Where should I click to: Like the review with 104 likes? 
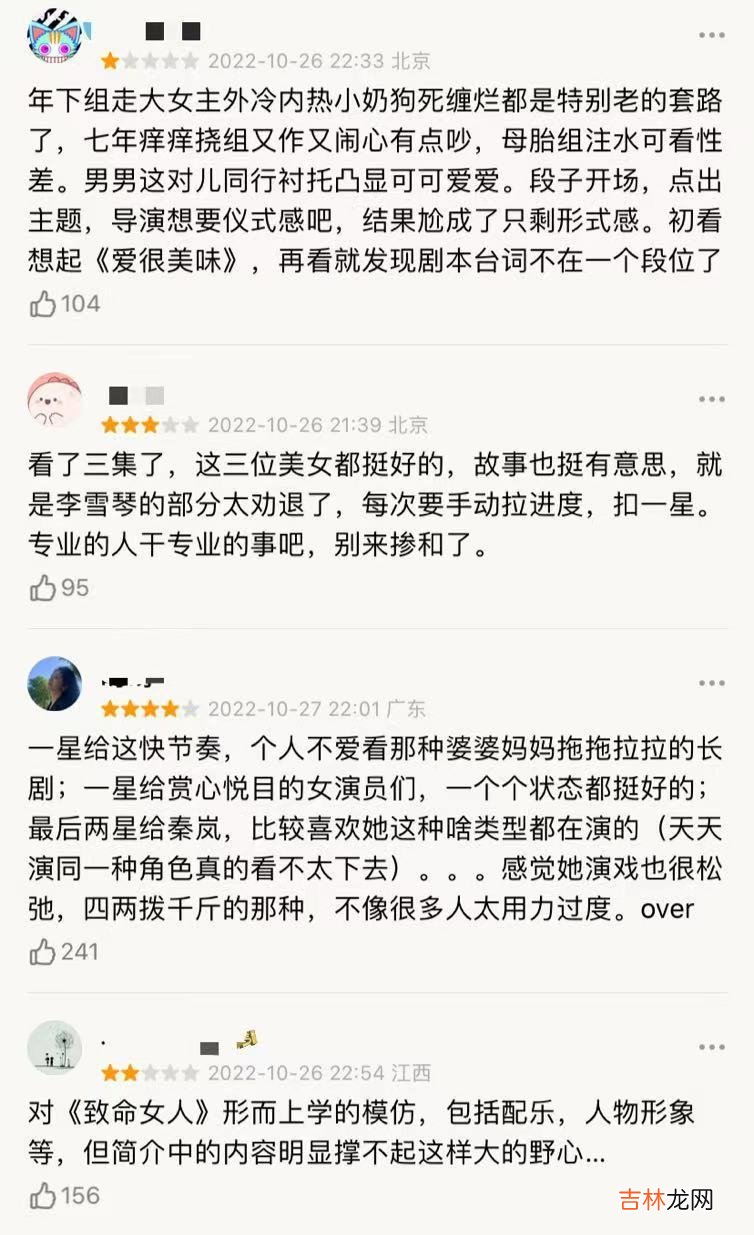(x=43, y=304)
